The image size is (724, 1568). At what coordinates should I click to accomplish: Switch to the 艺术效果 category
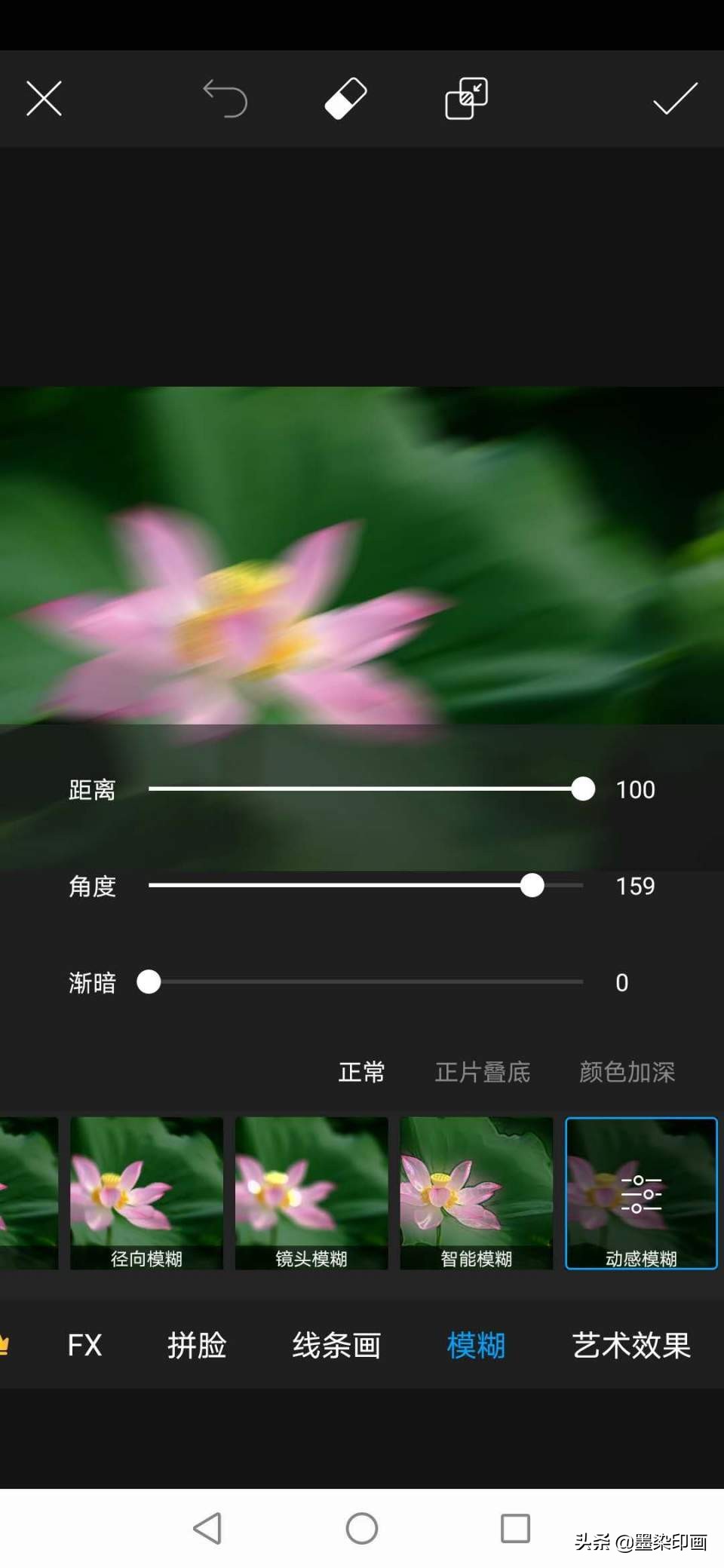[631, 1345]
